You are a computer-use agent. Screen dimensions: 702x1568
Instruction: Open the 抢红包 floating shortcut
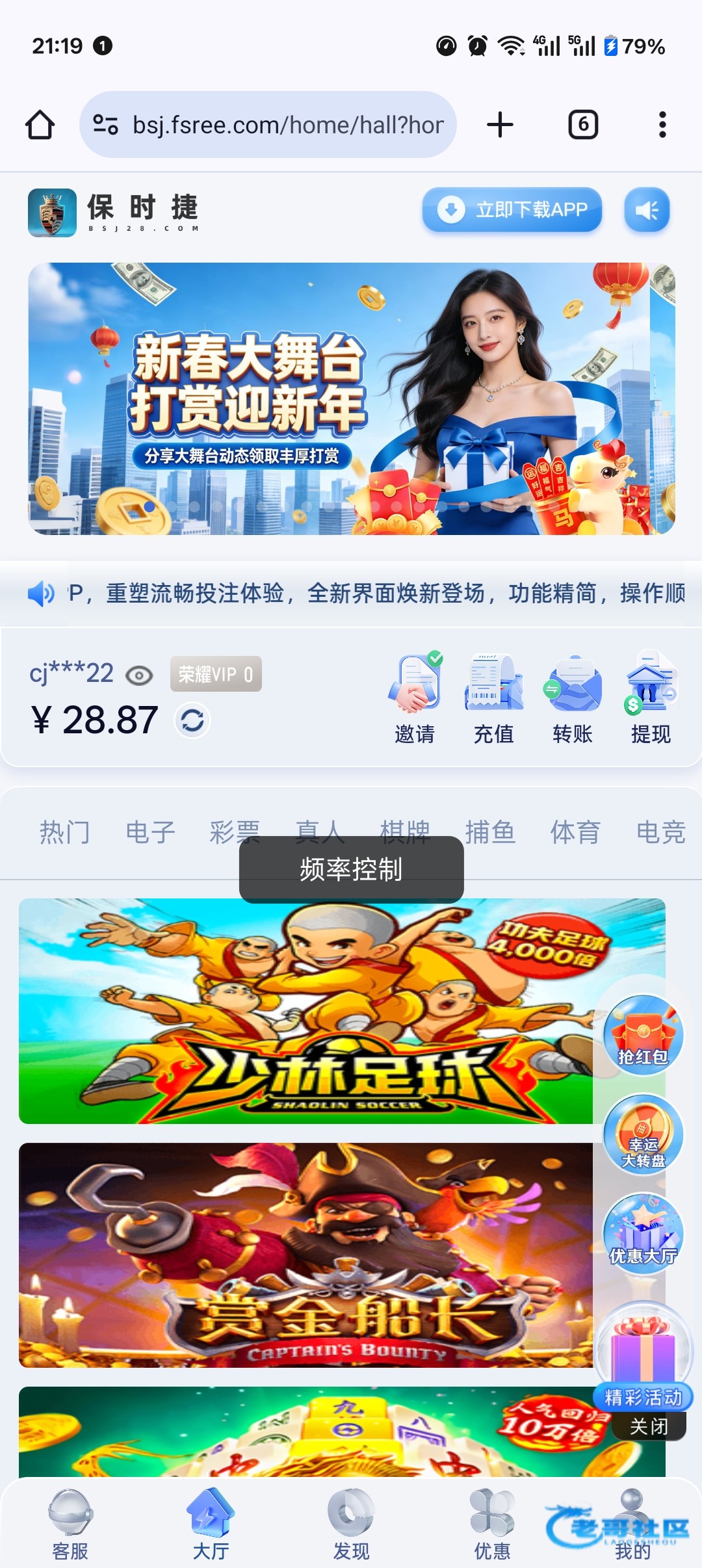pos(643,1035)
